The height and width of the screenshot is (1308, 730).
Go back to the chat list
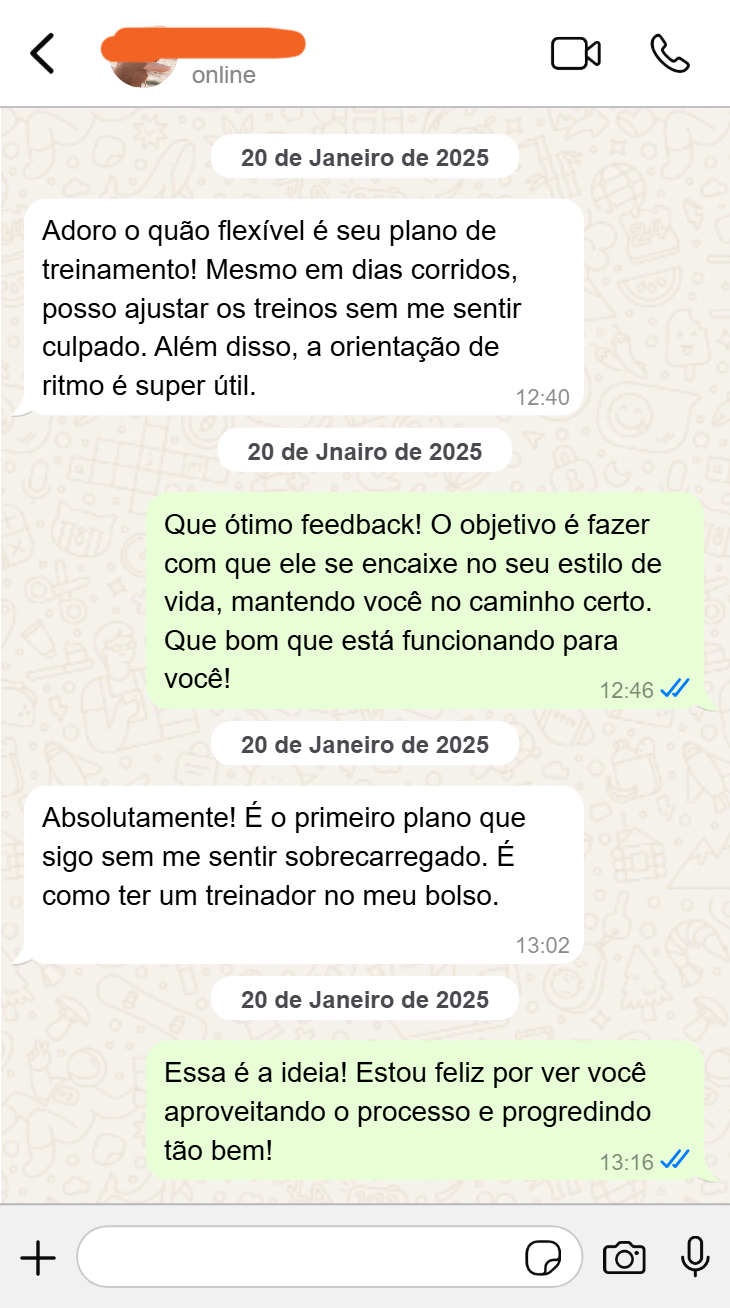coord(42,54)
